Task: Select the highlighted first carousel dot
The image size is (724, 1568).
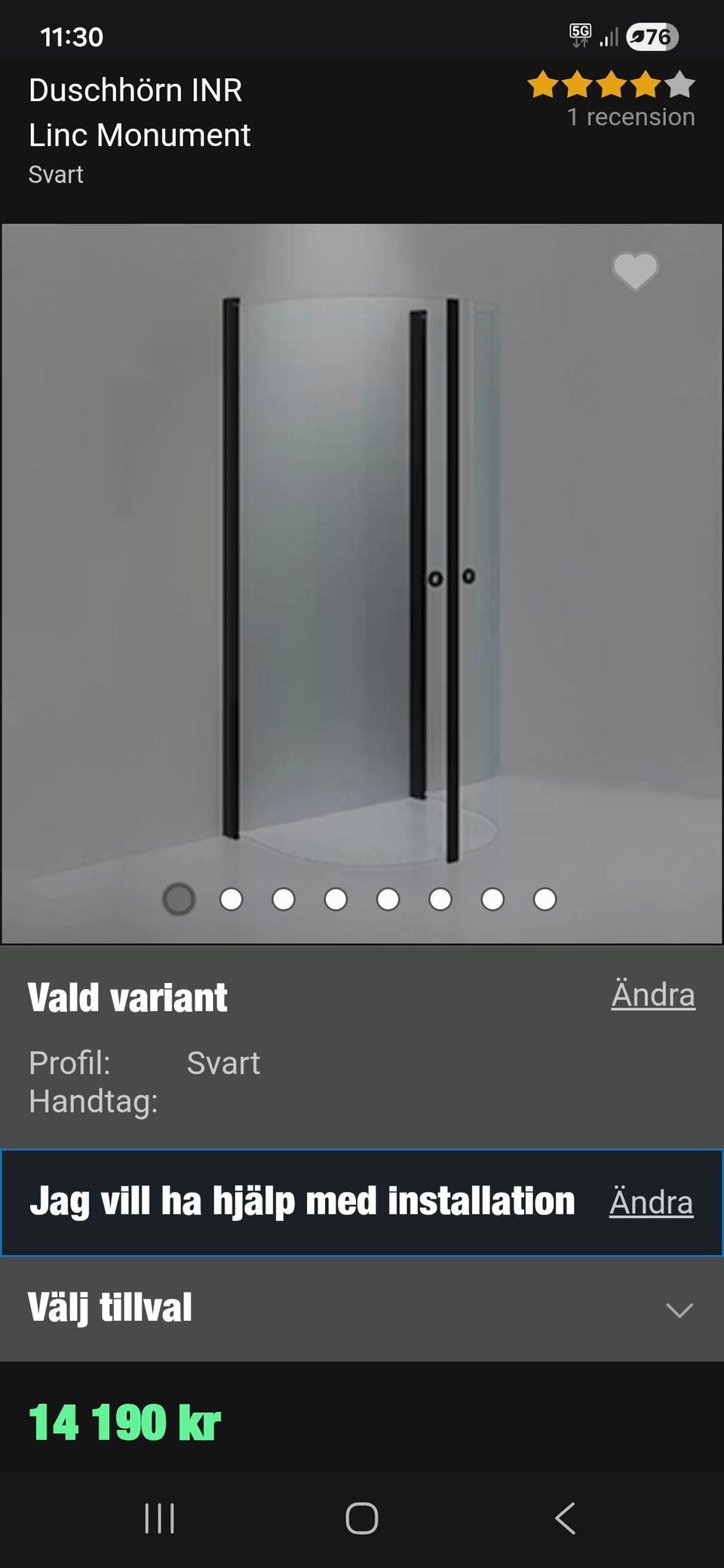Action: tap(179, 900)
